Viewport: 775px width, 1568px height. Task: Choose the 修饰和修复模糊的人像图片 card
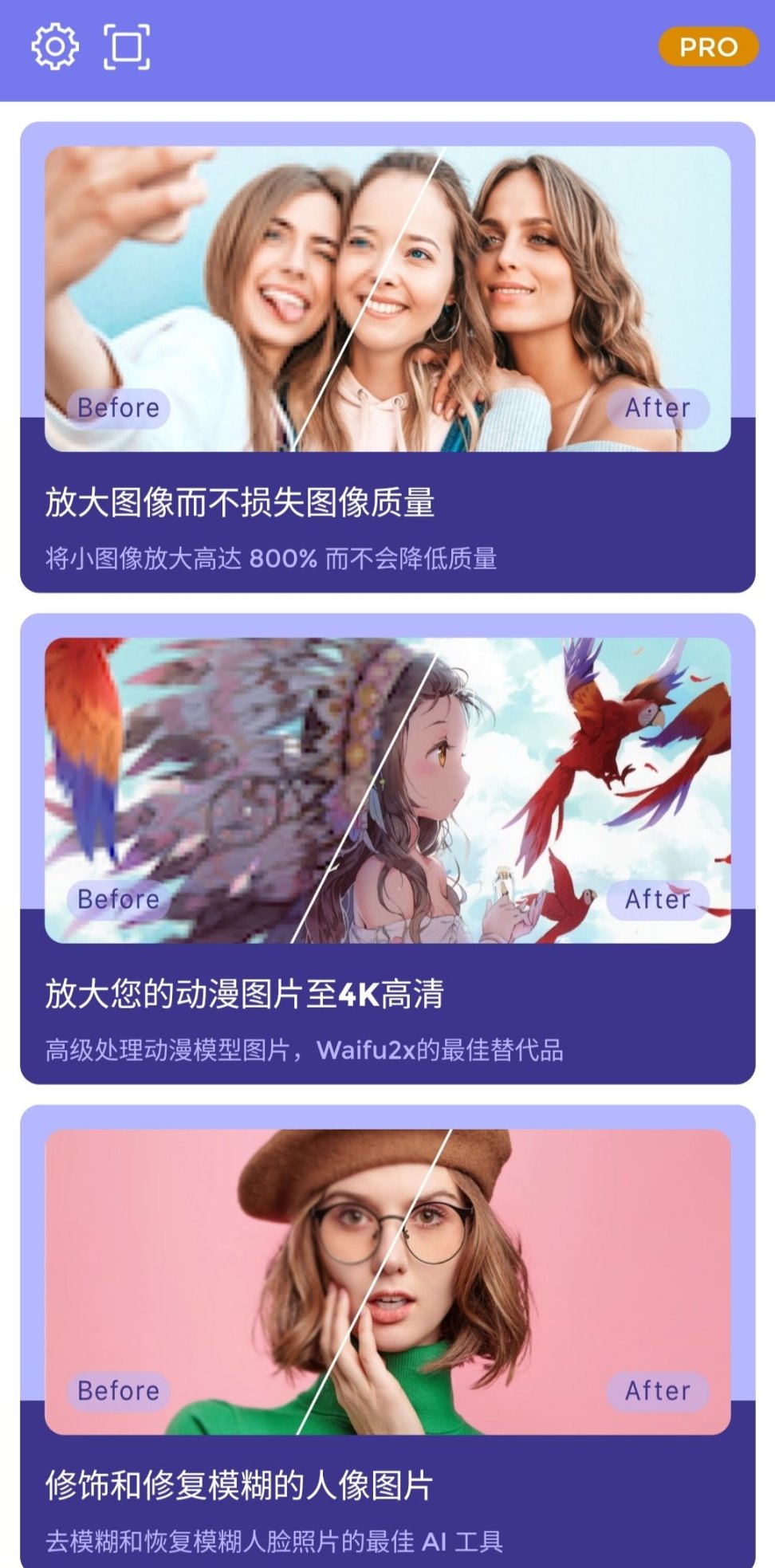tap(387, 1336)
